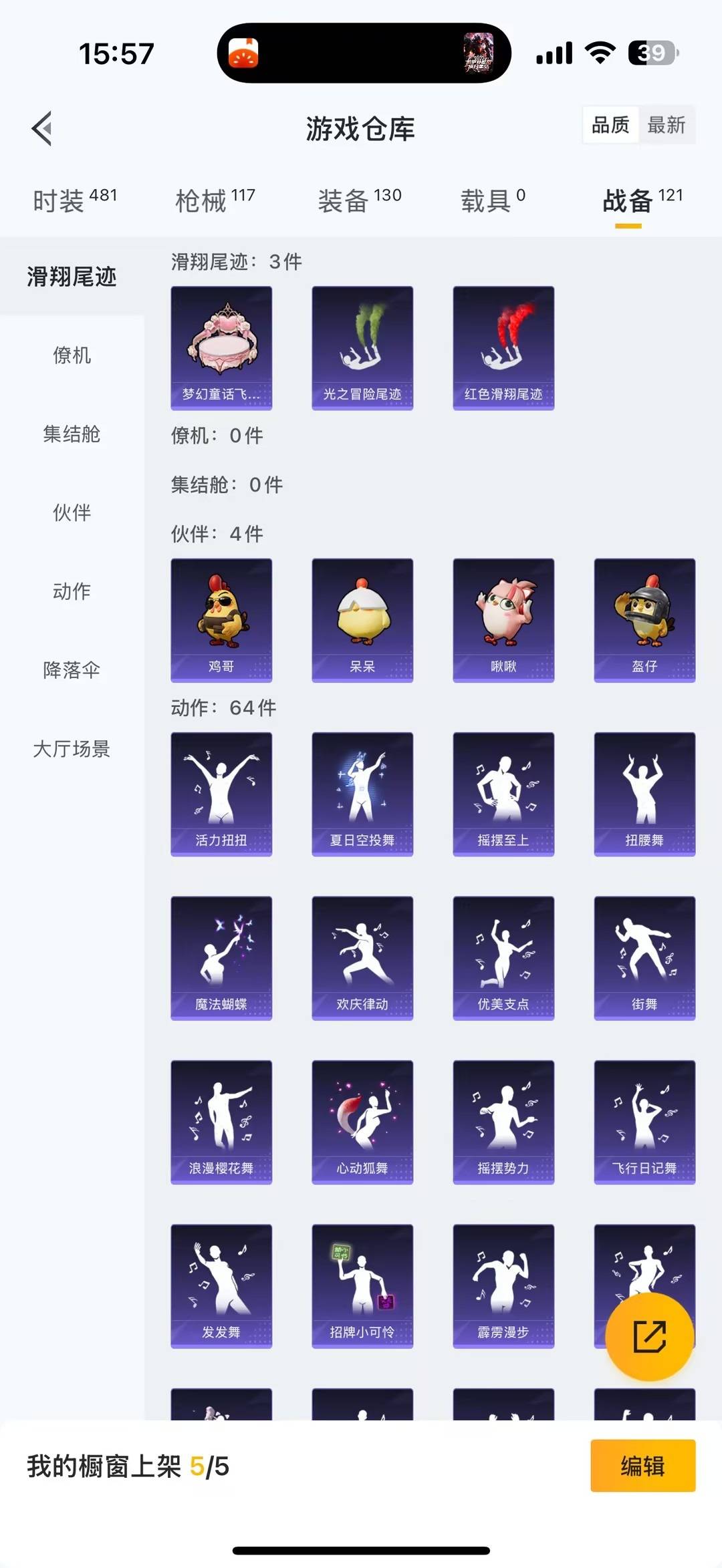Switch to the 时装 tab
This screenshot has height=1568, width=722.
(x=74, y=200)
